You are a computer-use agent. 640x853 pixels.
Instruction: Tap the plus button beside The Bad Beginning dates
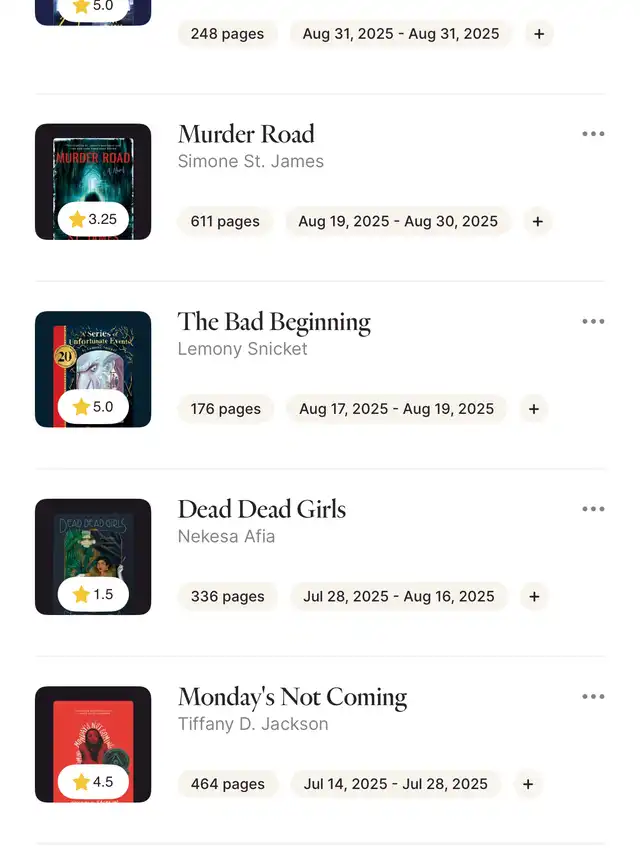(x=534, y=408)
